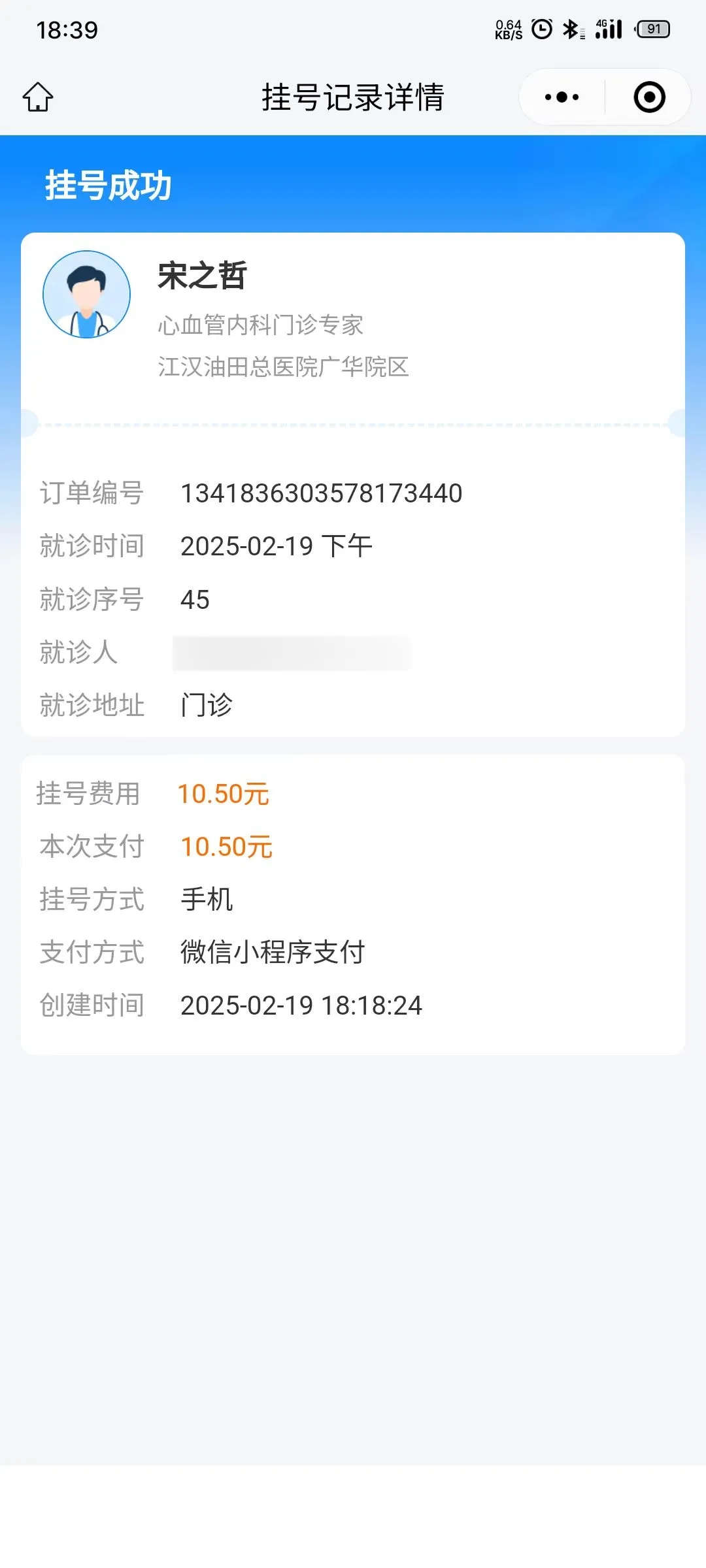The width and height of the screenshot is (706, 1568).
Task: Open the three-dot more options menu
Action: point(562,97)
